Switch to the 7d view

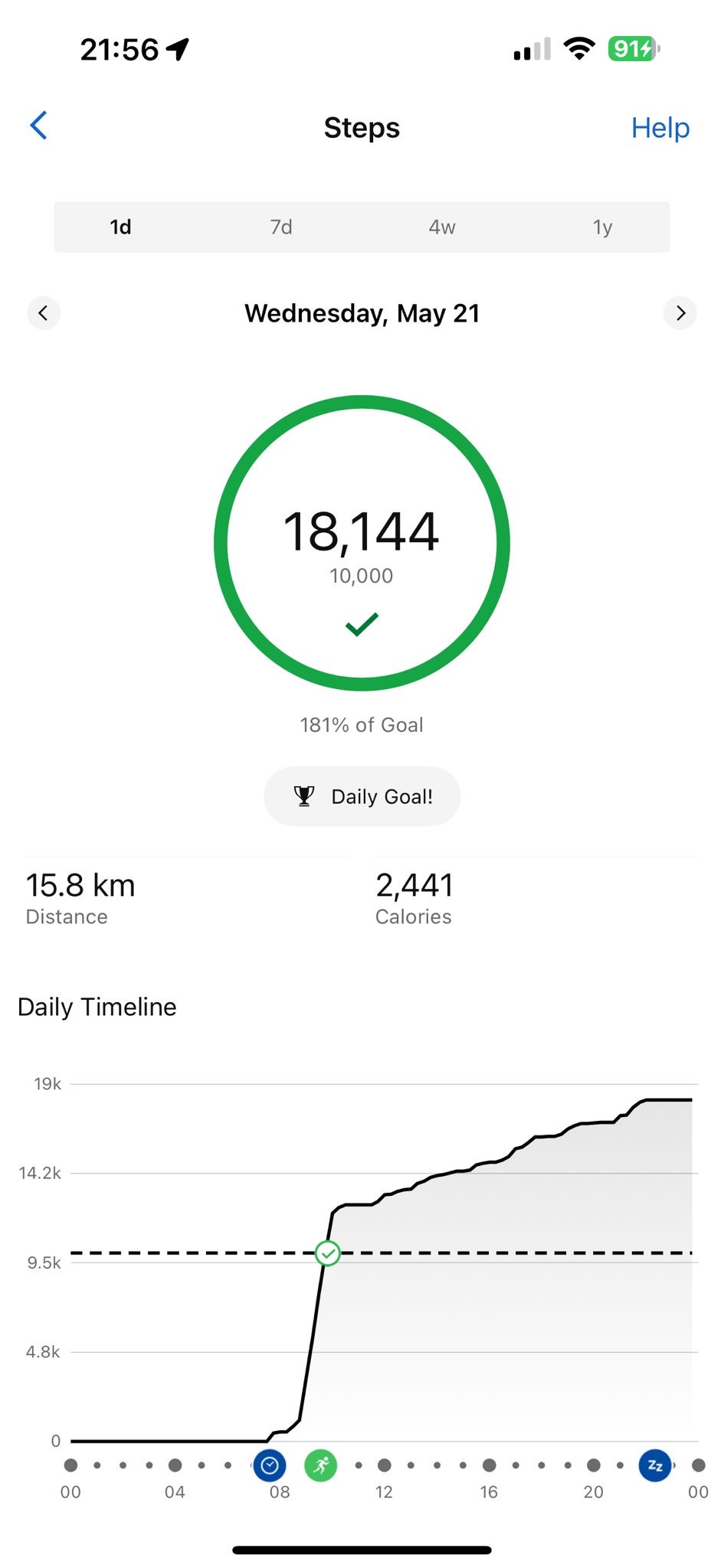click(281, 227)
